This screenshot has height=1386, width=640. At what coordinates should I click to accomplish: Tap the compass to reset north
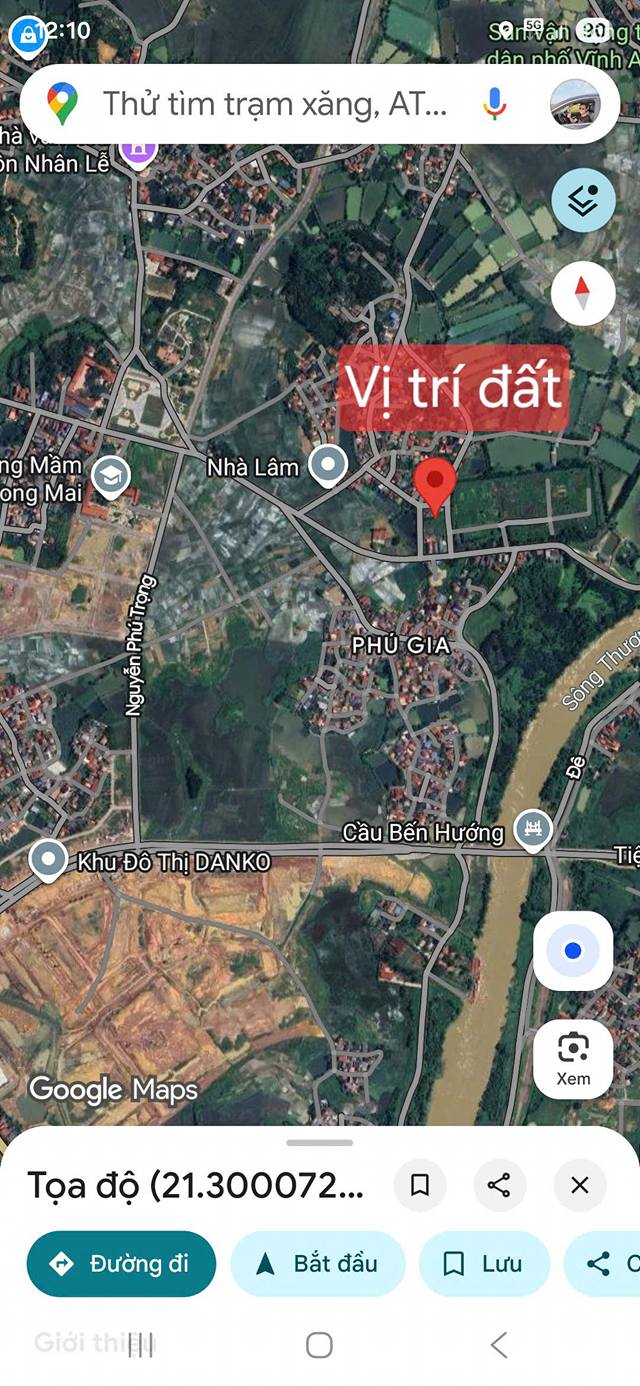tap(583, 294)
